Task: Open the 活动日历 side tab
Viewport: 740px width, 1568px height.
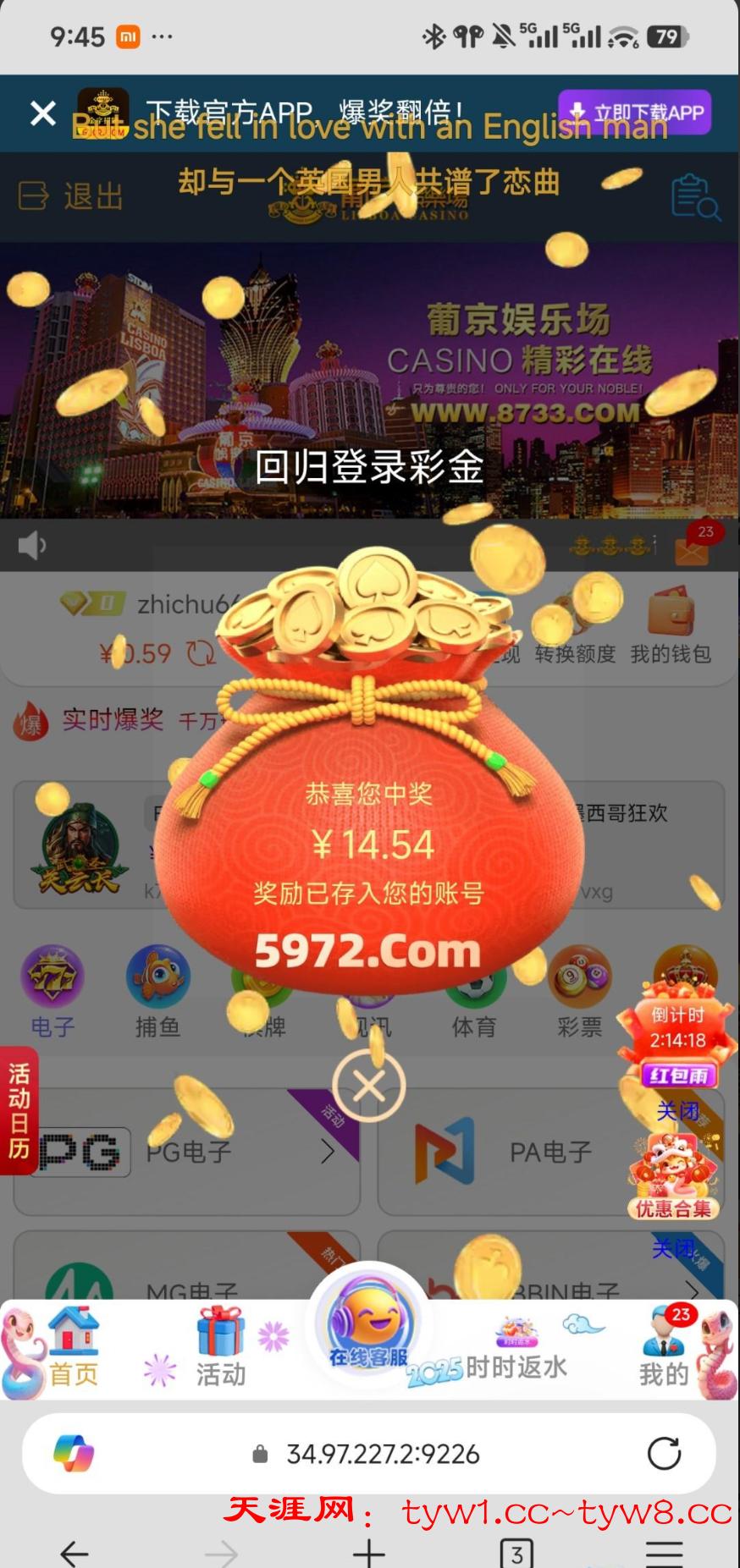Action: pyautogui.click(x=18, y=1110)
